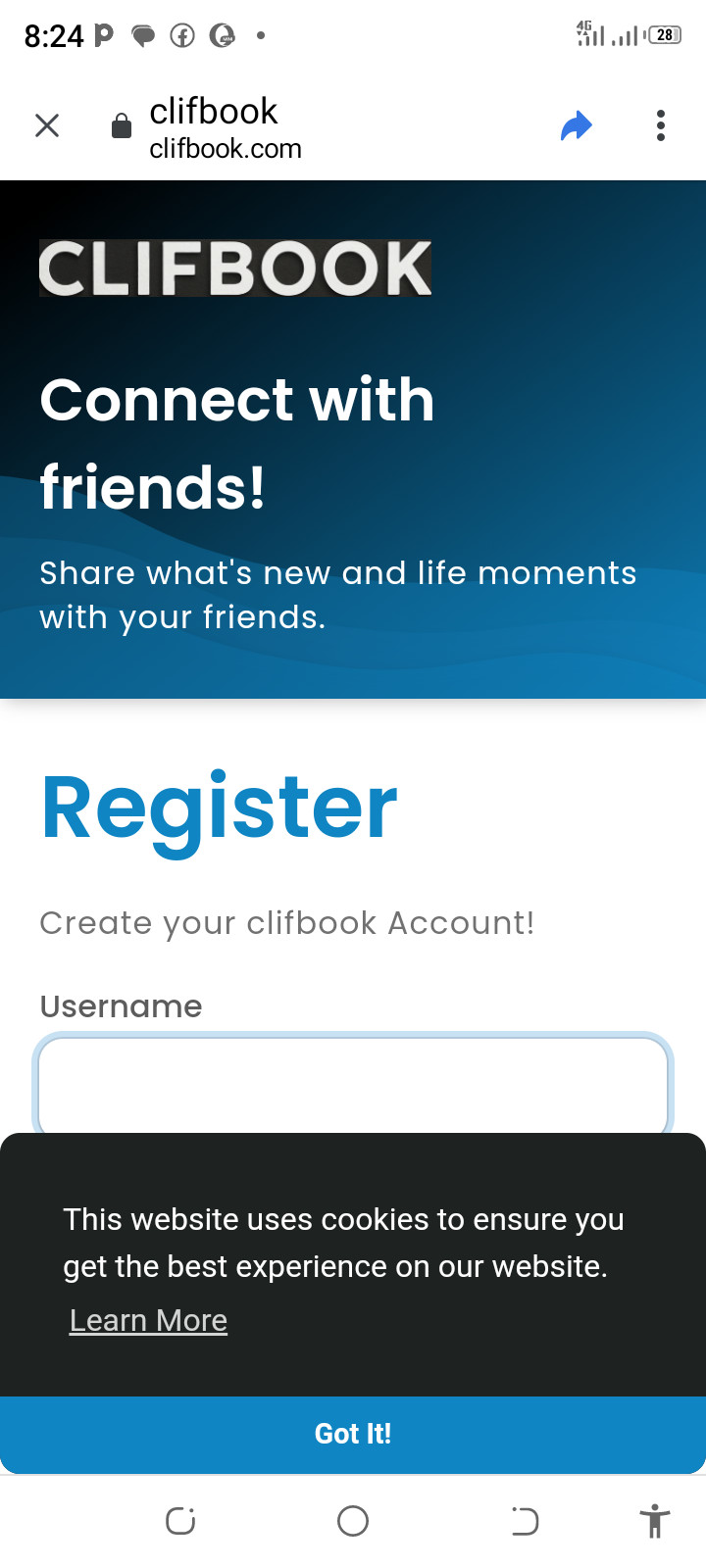
Task: Open recent apps in navigation bar
Action: coord(180,1521)
